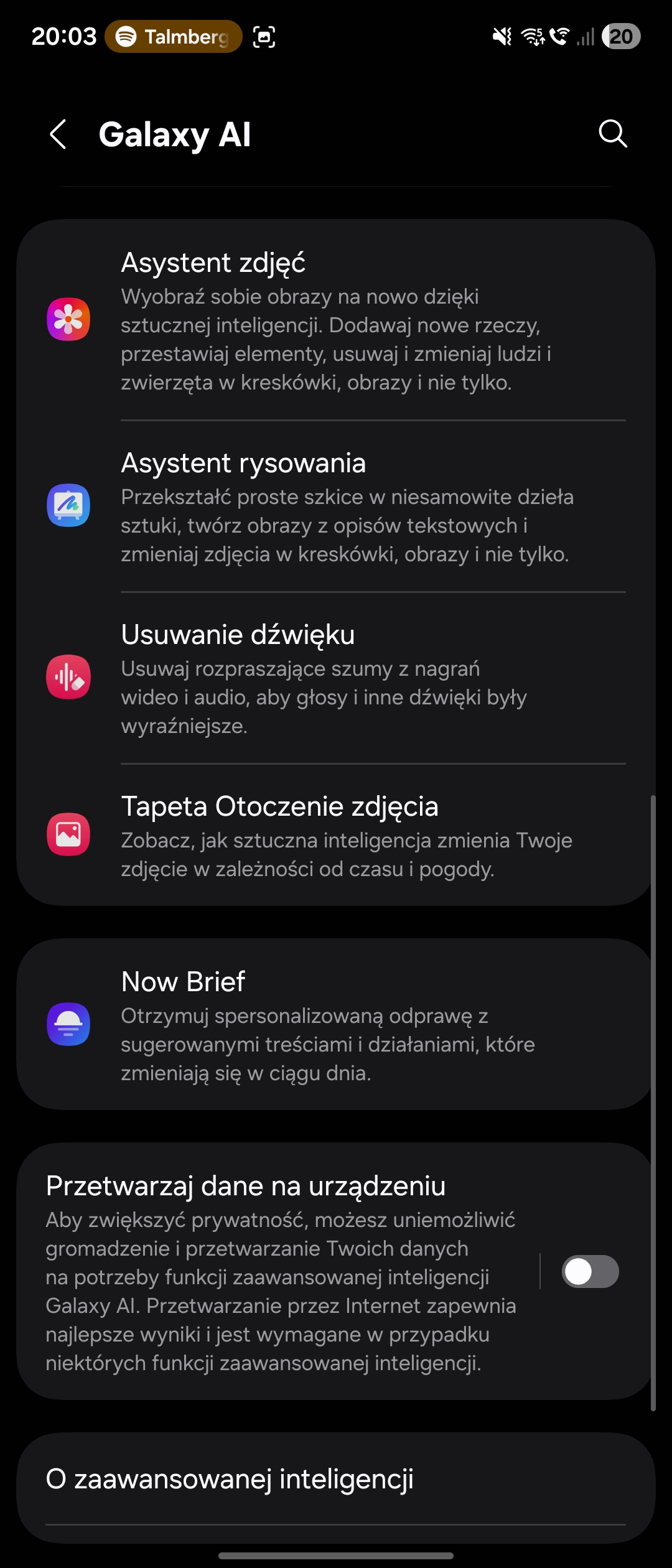The image size is (672, 1568).
Task: Tap the Spotify Talmberg status chip
Action: coord(174,37)
